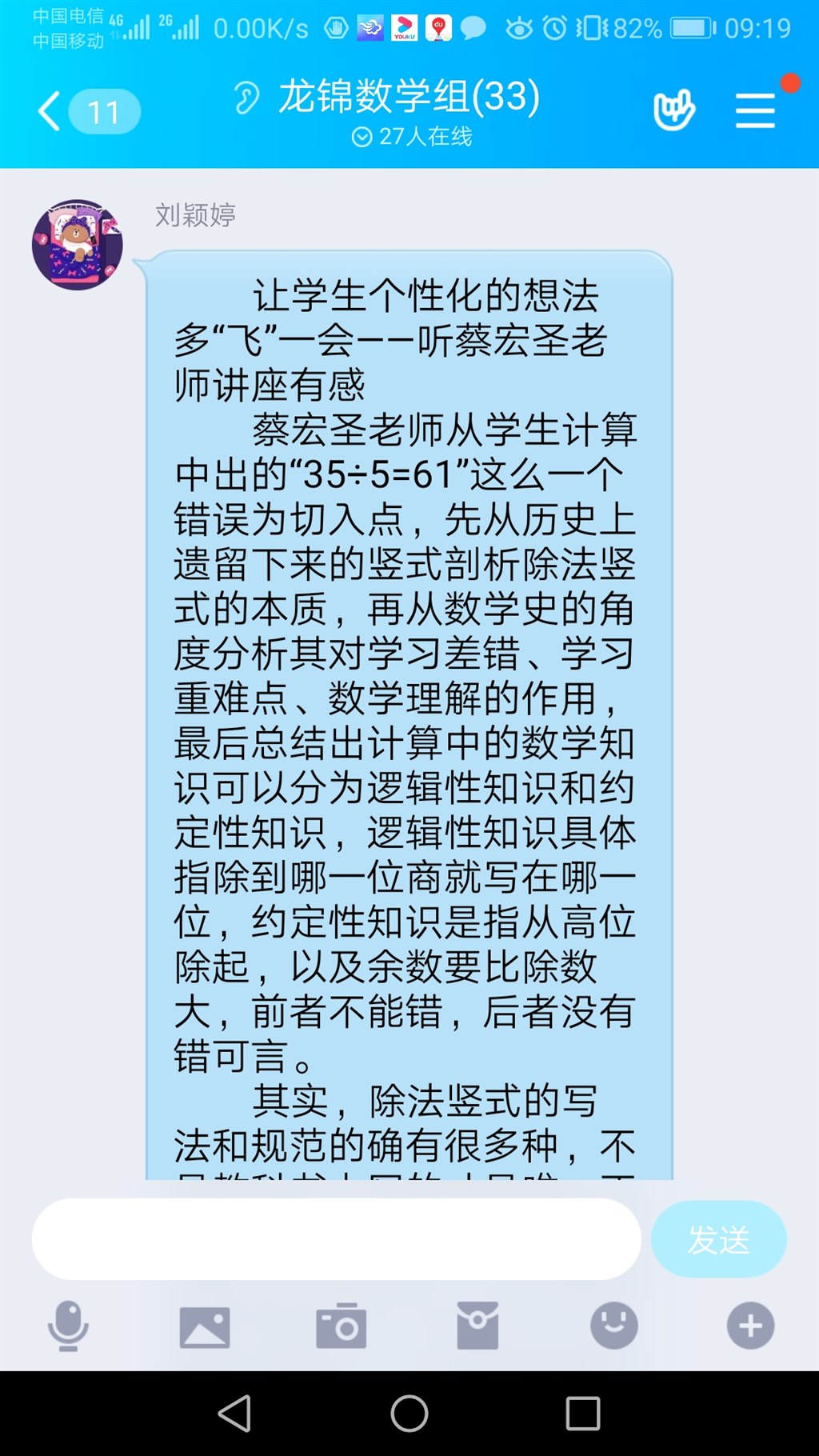This screenshot has width=819, height=1456.
Task: Tap the system home button
Action: point(409,1414)
